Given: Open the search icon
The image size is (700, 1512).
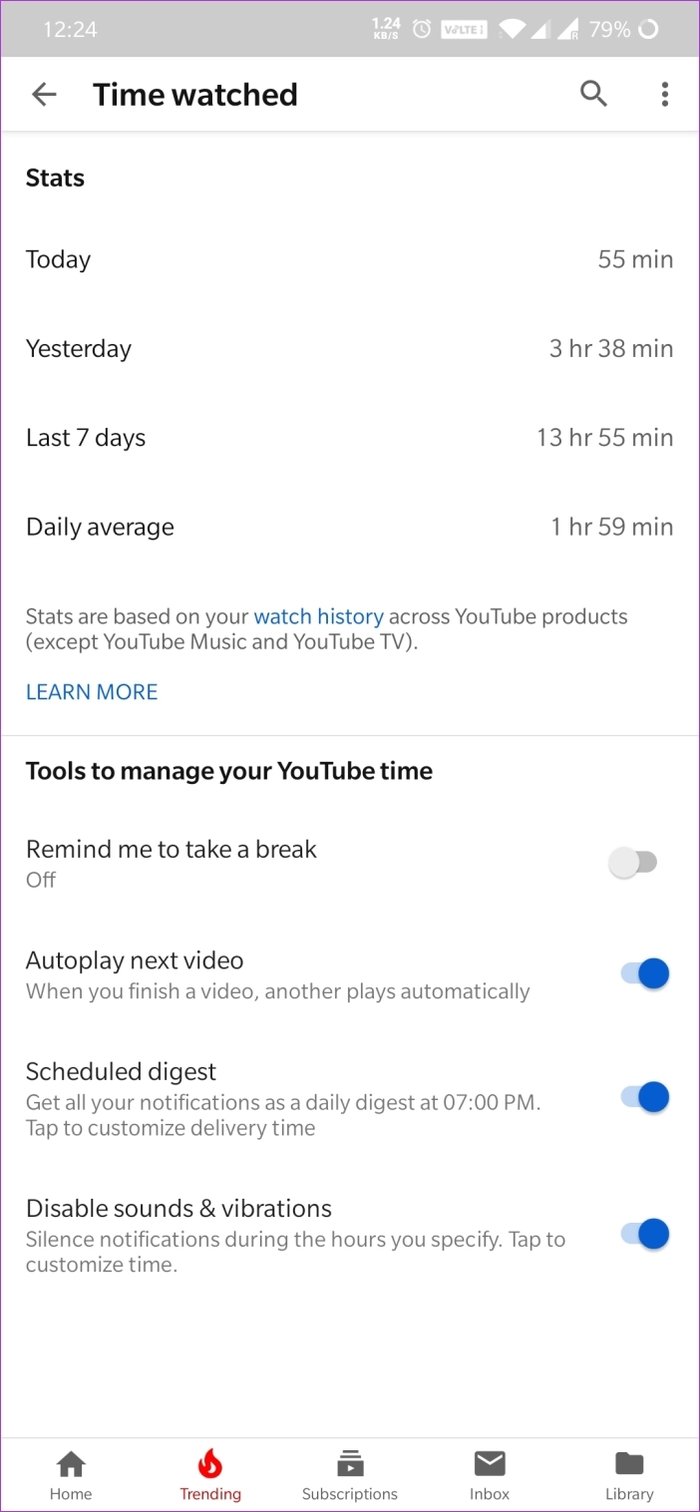Looking at the screenshot, I should coord(594,95).
